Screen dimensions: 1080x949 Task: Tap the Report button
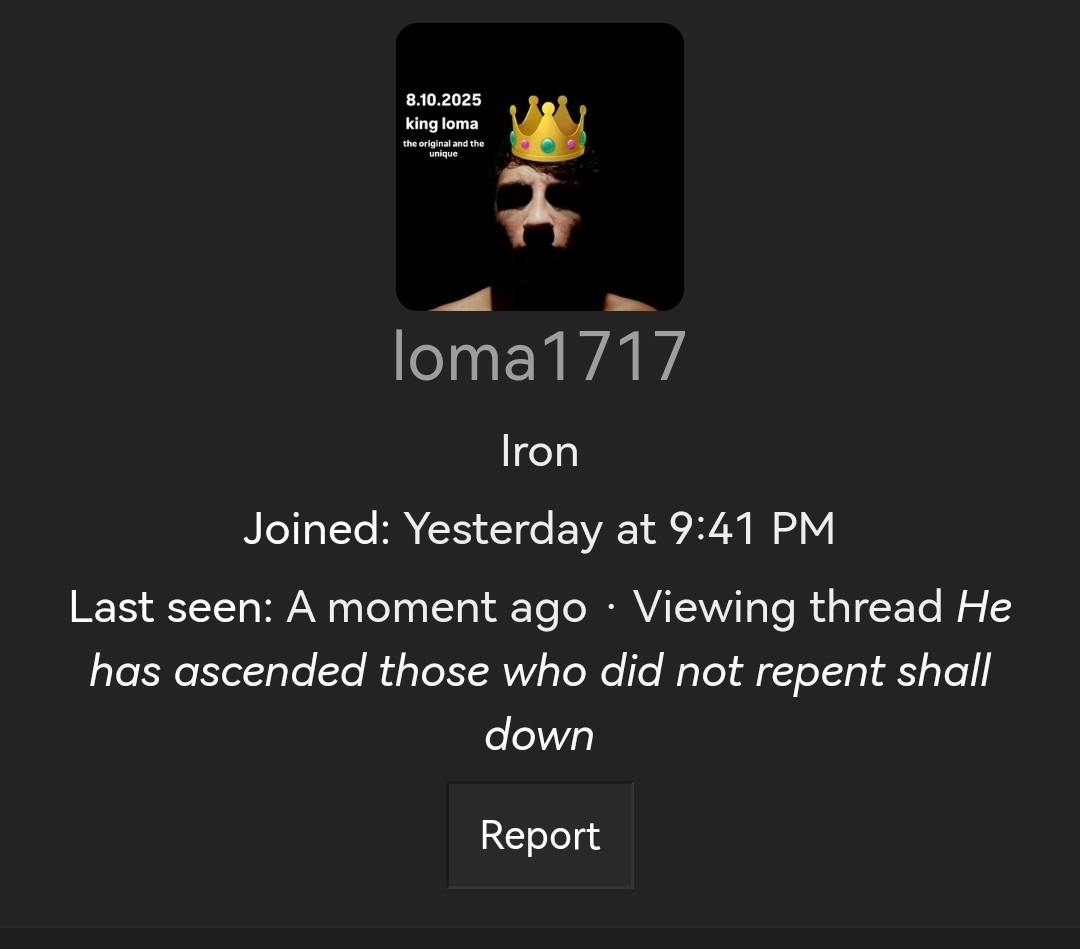tap(539, 835)
